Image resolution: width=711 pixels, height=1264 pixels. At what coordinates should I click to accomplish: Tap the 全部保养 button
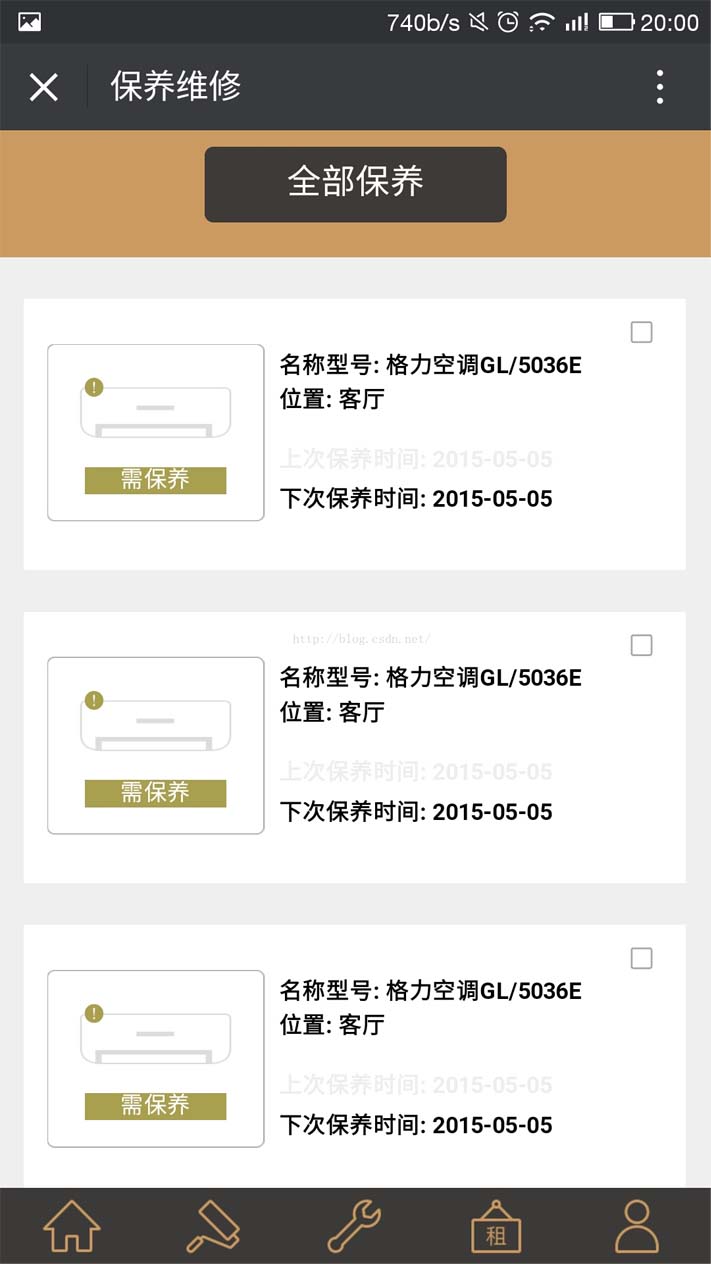coord(355,184)
